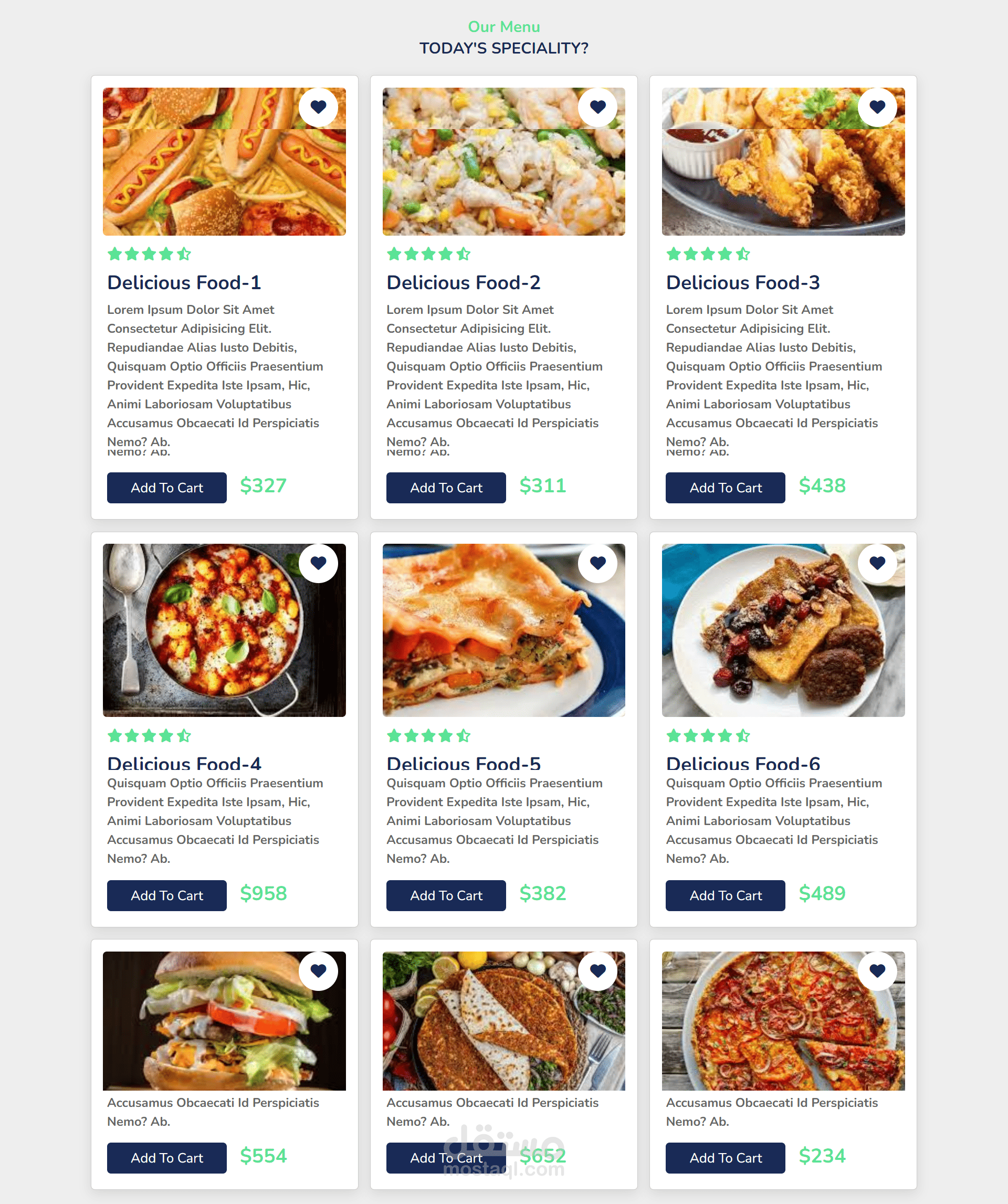Viewport: 1008px width, 1204px height.
Task: Add Delicious Food-4 to the cart
Action: (x=167, y=895)
